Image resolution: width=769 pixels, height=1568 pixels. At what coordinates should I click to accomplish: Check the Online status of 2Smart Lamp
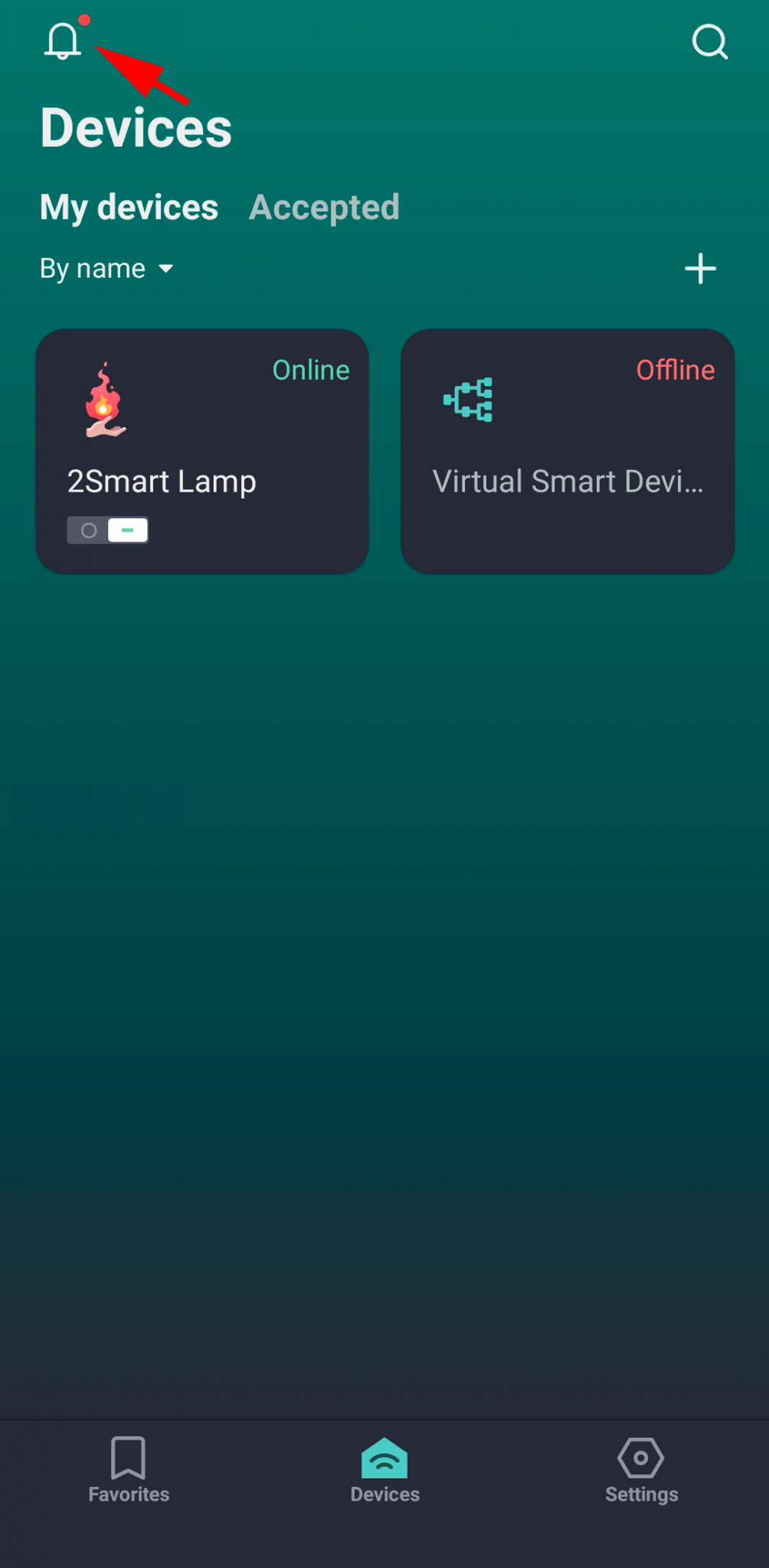310,370
